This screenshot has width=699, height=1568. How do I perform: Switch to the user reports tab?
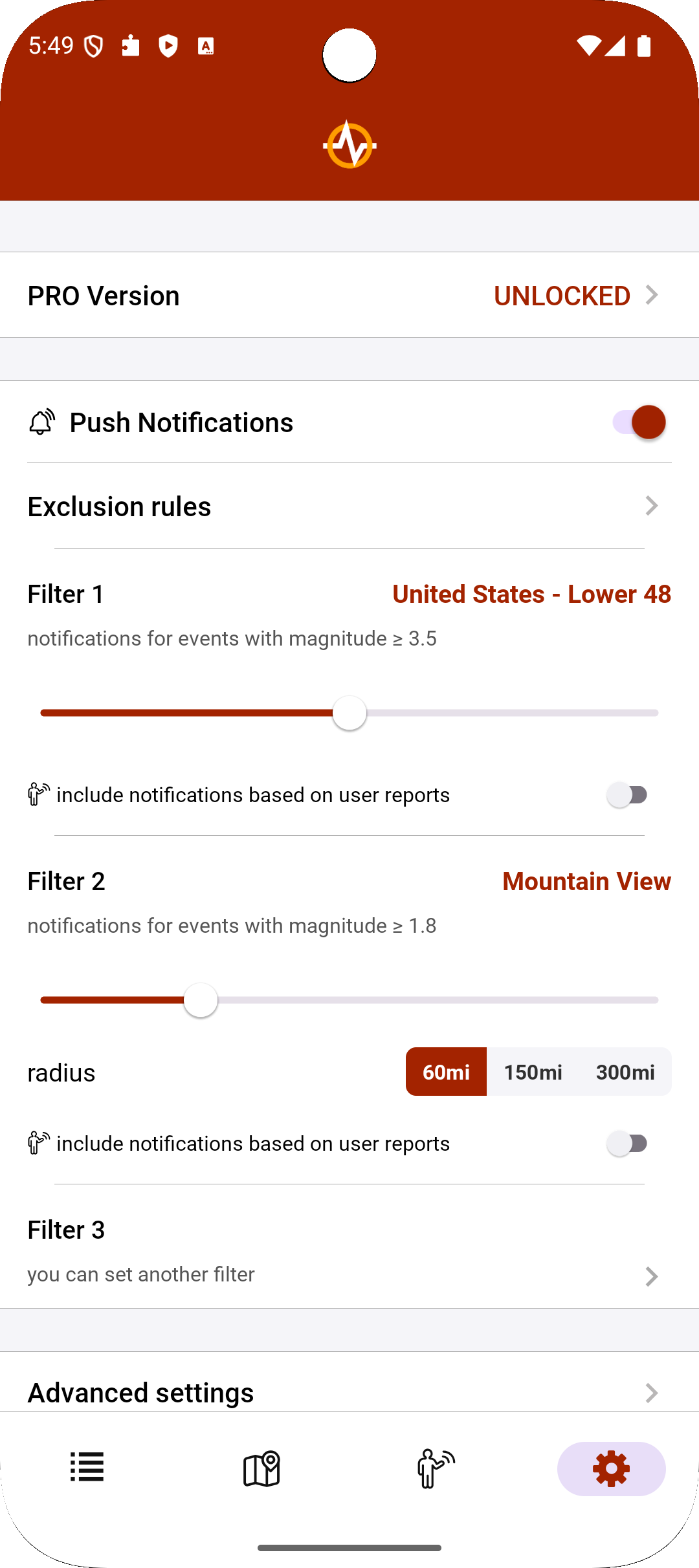pyautogui.click(x=436, y=1468)
